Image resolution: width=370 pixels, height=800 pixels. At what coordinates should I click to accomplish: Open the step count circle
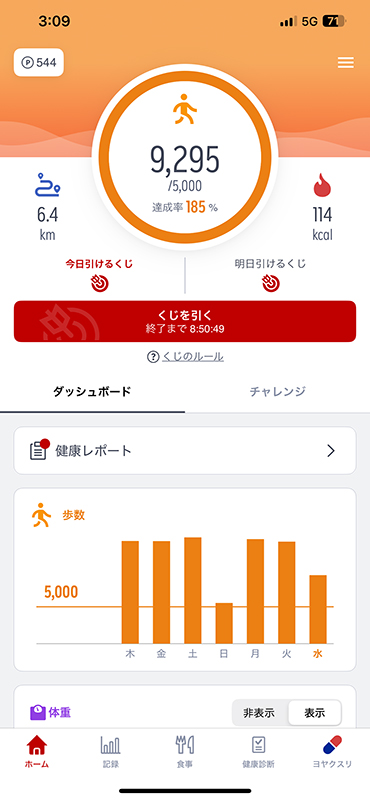coord(185,158)
